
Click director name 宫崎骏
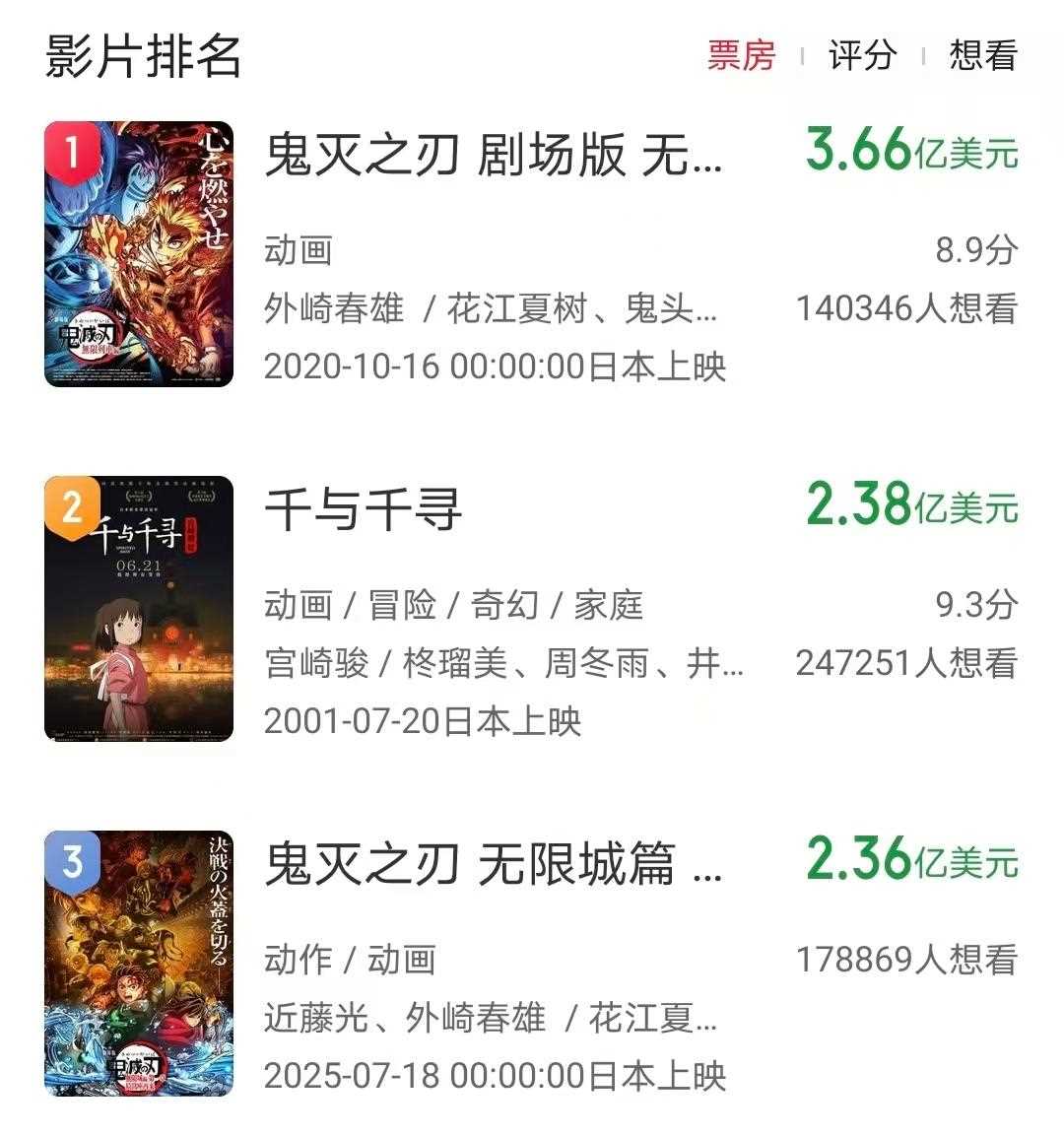pos(302,666)
